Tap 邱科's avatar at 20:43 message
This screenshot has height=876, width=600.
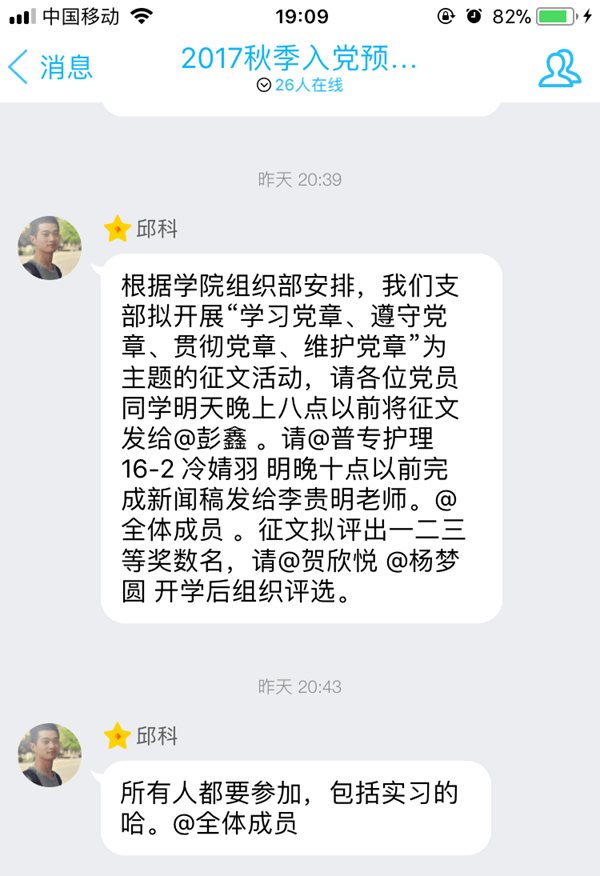click(x=50, y=754)
